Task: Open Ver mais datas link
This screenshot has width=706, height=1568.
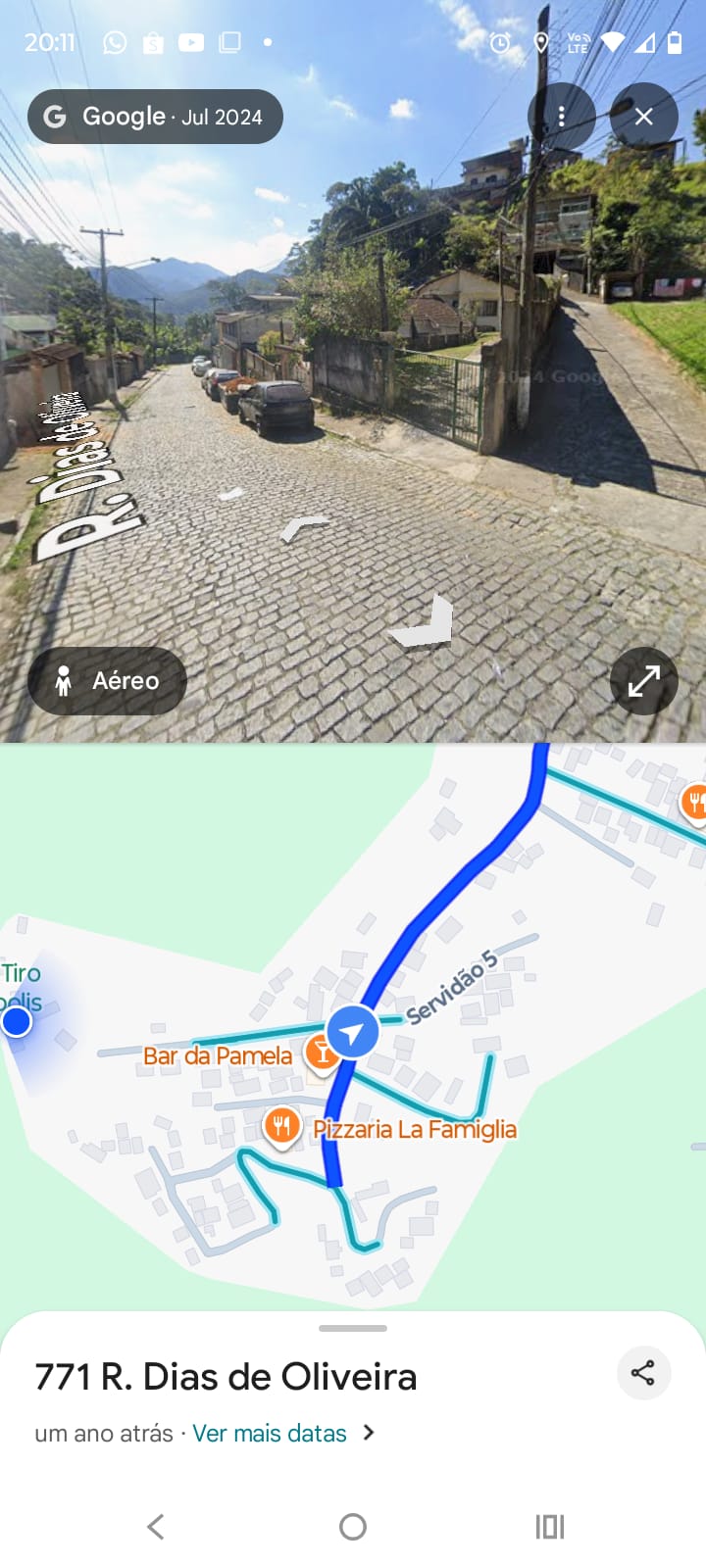Action: [x=271, y=1433]
